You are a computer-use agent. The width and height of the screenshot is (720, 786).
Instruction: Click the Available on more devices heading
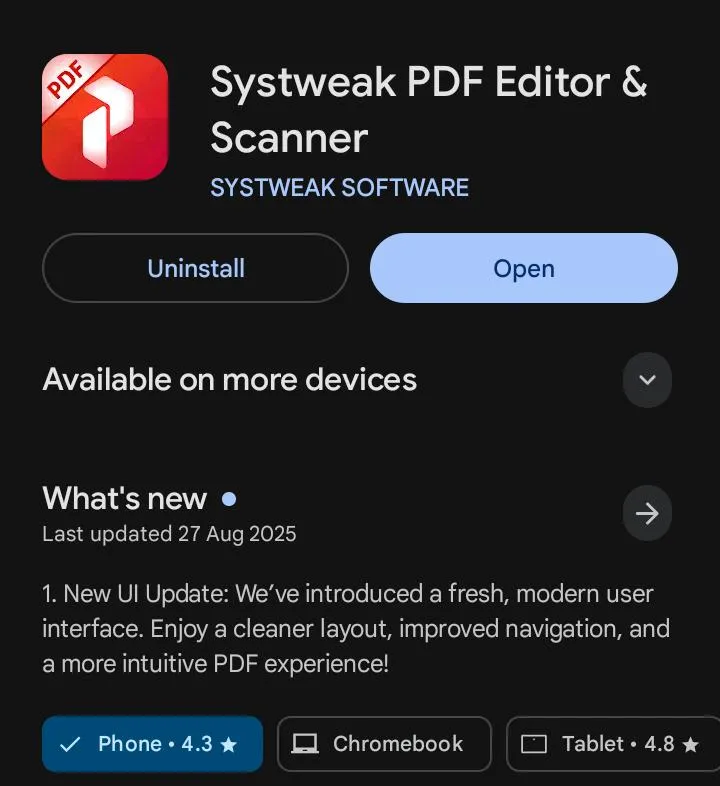coord(228,380)
